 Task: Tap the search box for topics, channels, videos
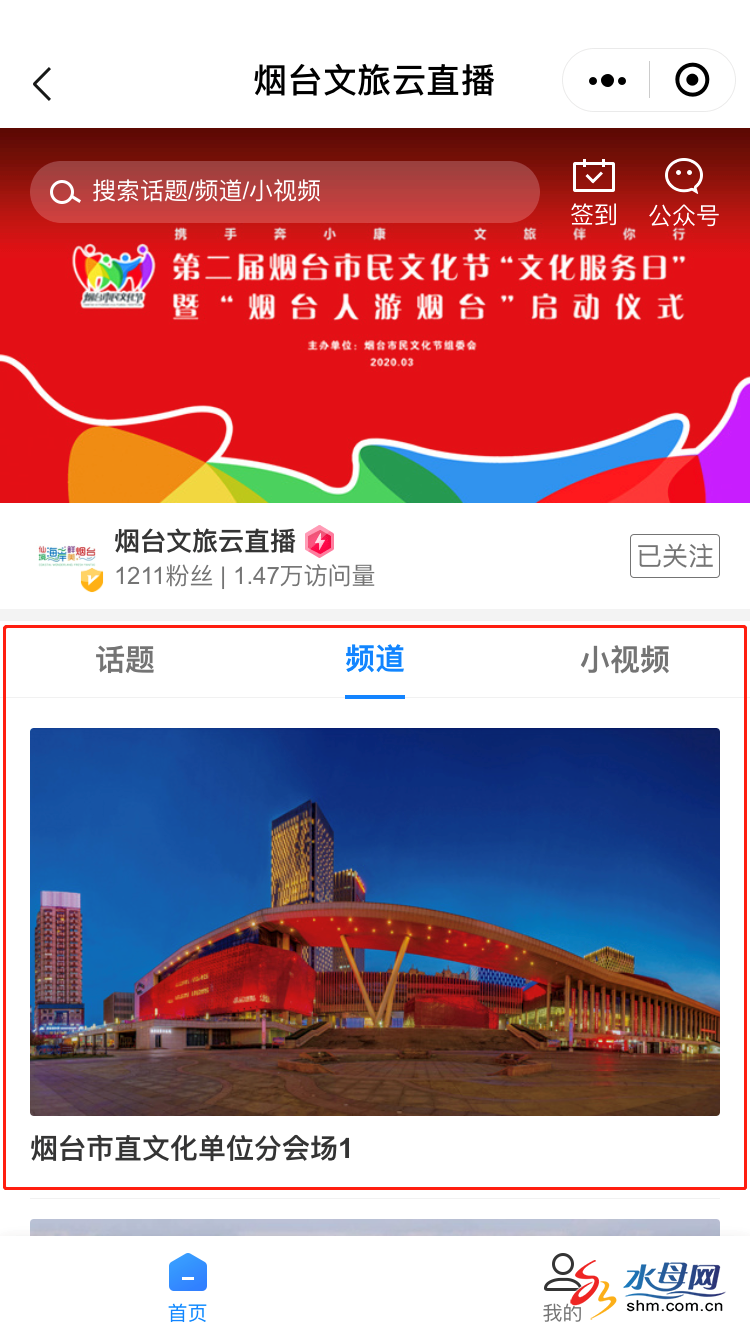coord(285,192)
